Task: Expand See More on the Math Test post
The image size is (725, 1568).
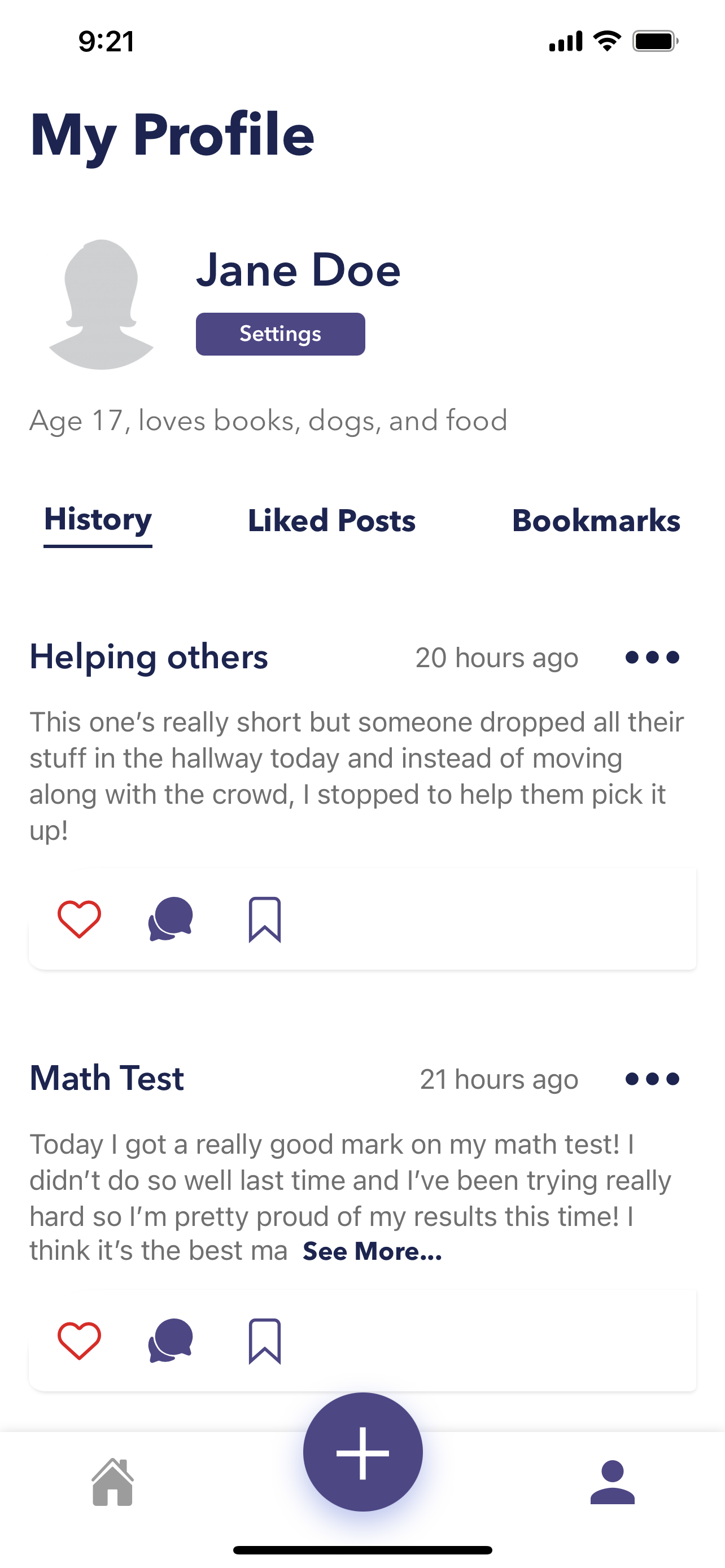Action: [372, 1251]
